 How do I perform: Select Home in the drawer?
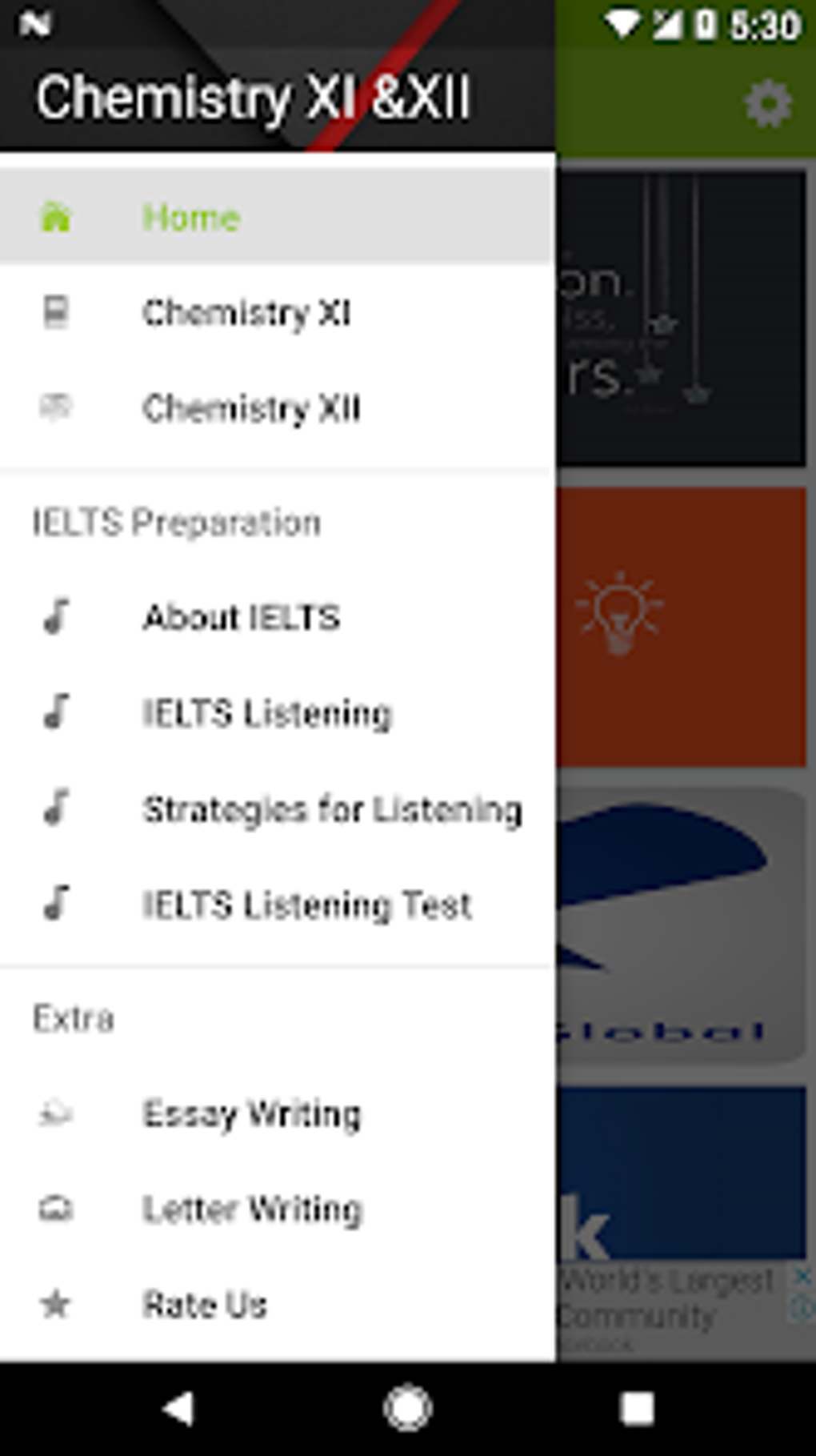[x=278, y=217]
